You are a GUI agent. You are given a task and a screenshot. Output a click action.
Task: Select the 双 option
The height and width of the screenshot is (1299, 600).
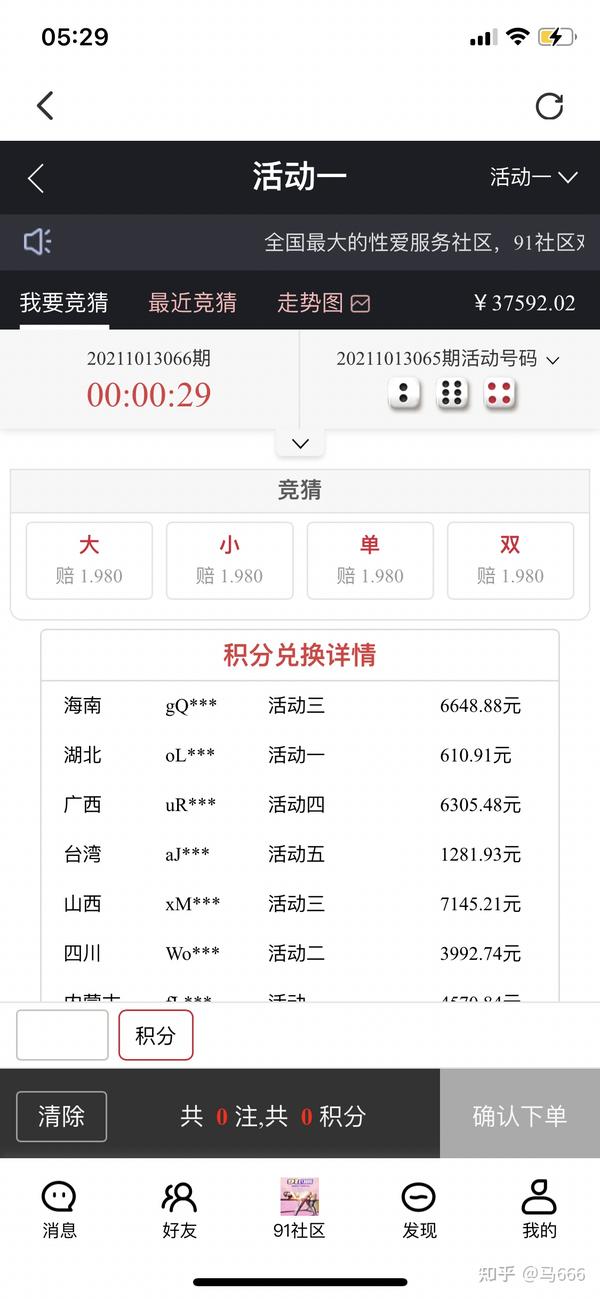(x=510, y=560)
